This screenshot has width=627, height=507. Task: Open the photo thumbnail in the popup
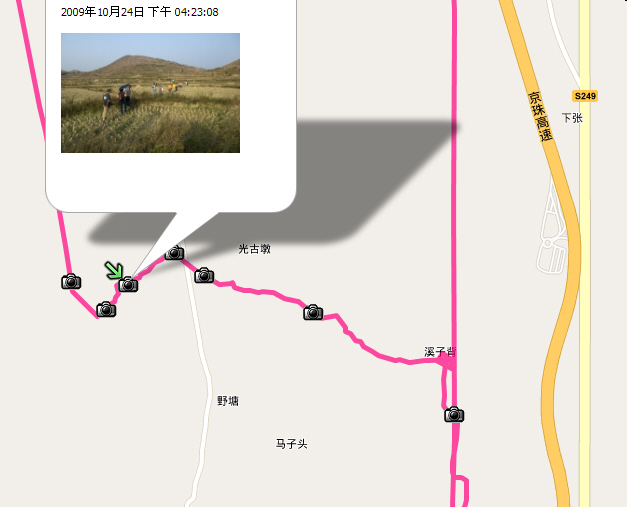pyautogui.click(x=150, y=92)
